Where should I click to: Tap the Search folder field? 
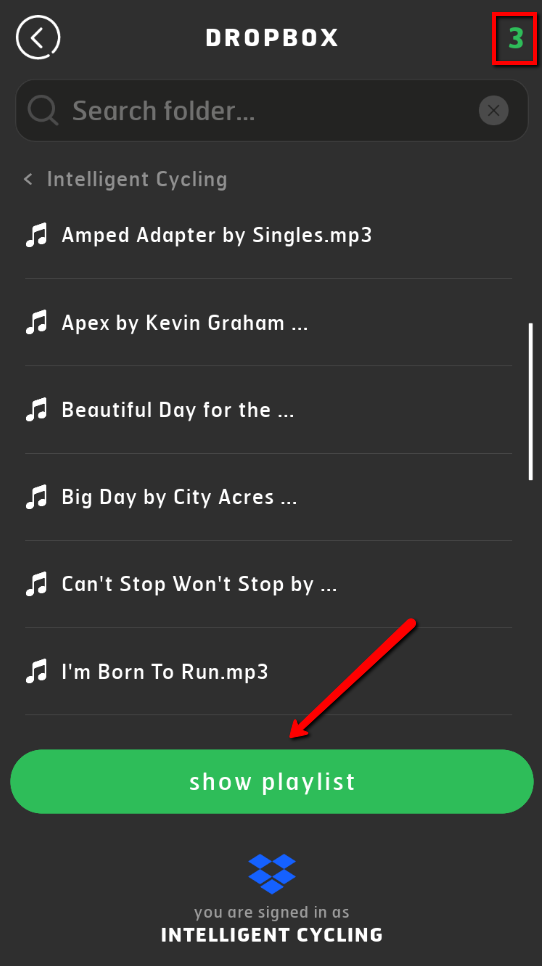tap(272, 111)
